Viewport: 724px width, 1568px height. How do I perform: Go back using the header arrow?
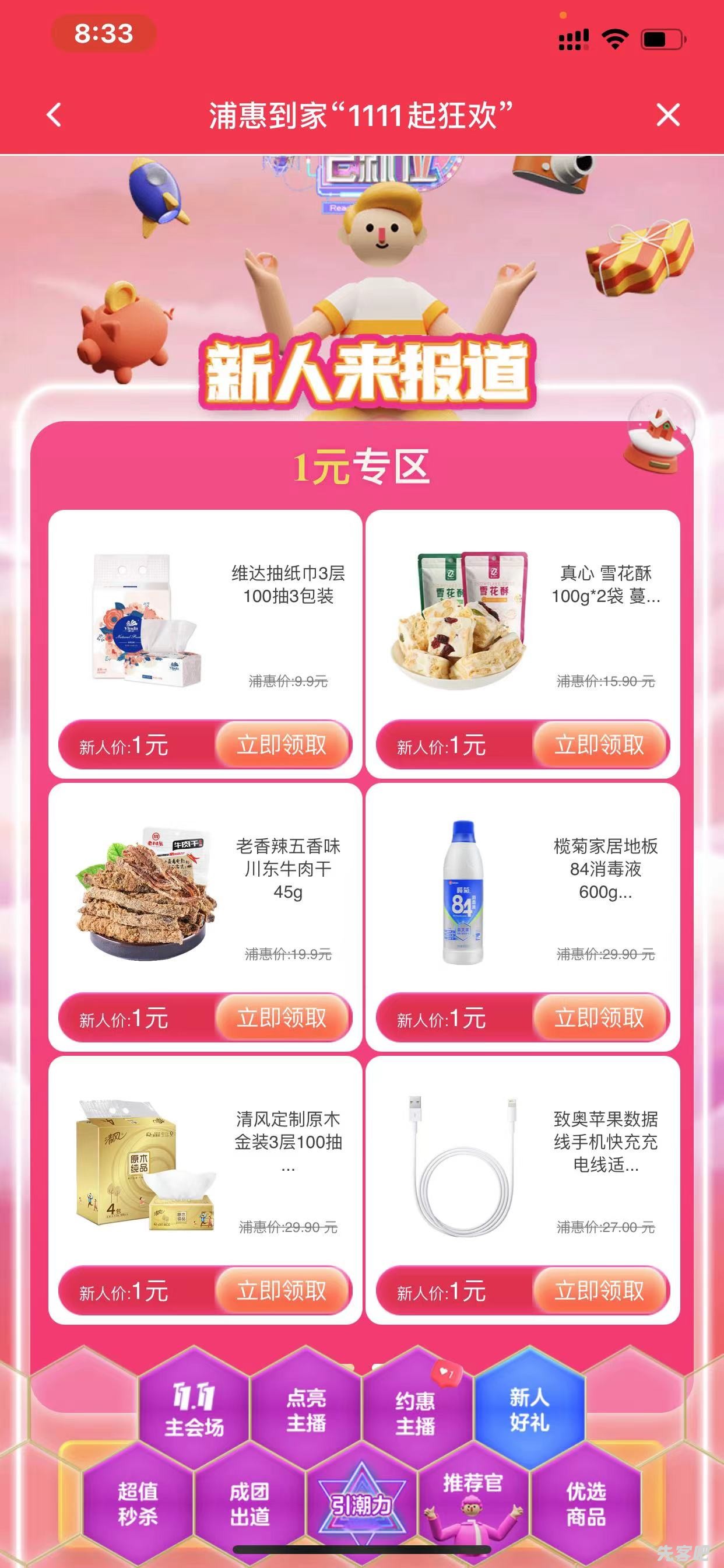tap(54, 114)
